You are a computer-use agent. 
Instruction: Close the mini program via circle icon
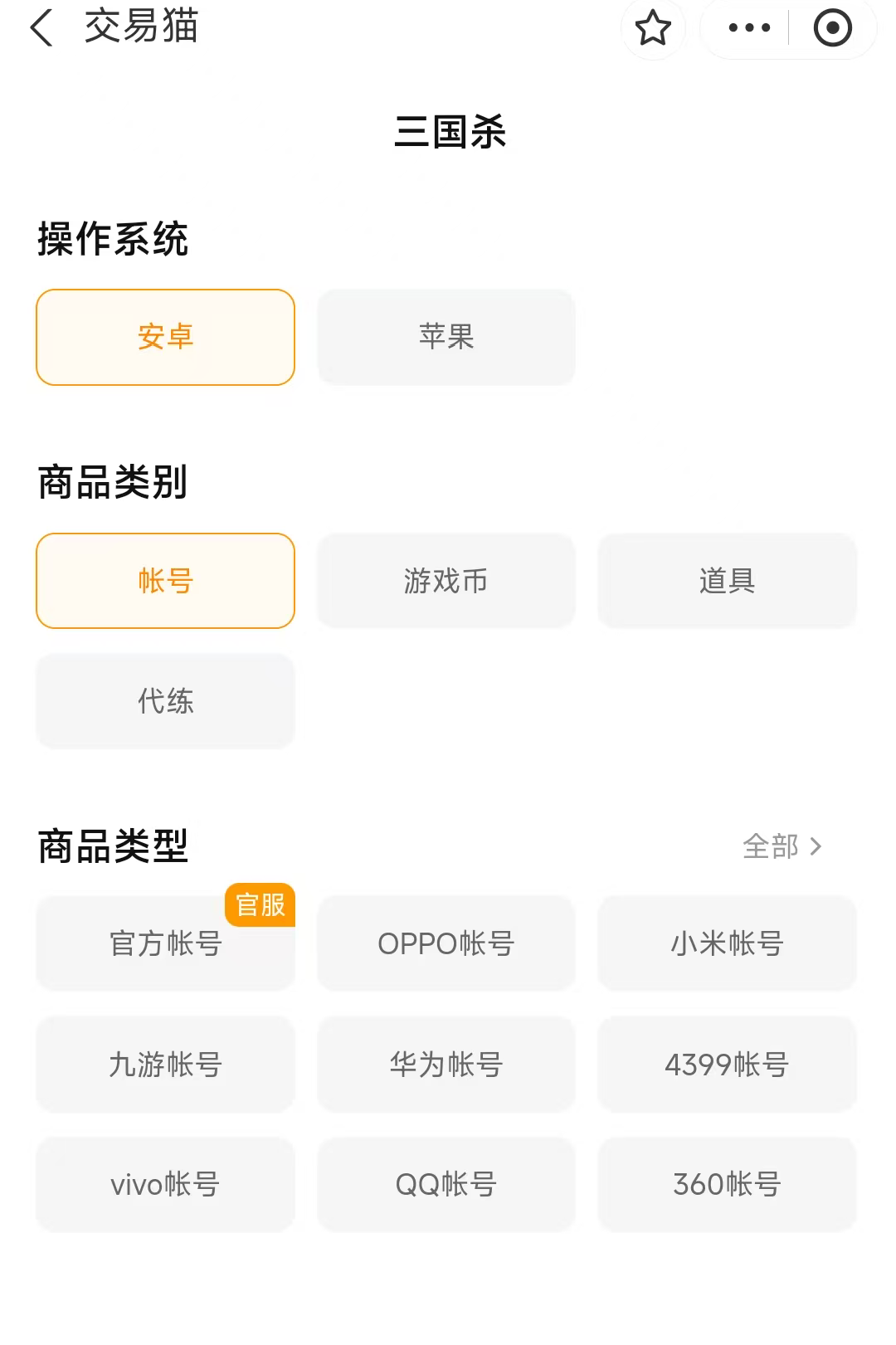(x=832, y=28)
